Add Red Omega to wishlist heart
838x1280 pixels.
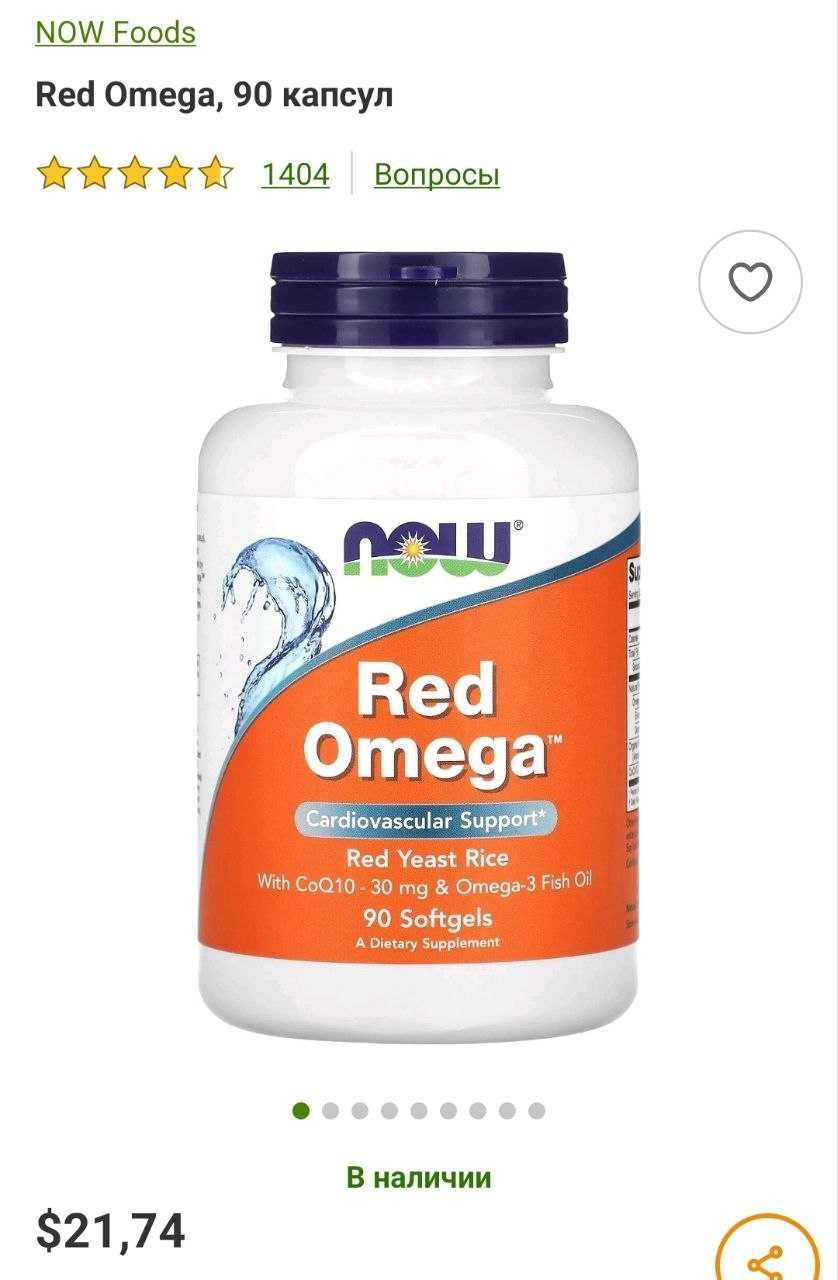click(750, 282)
